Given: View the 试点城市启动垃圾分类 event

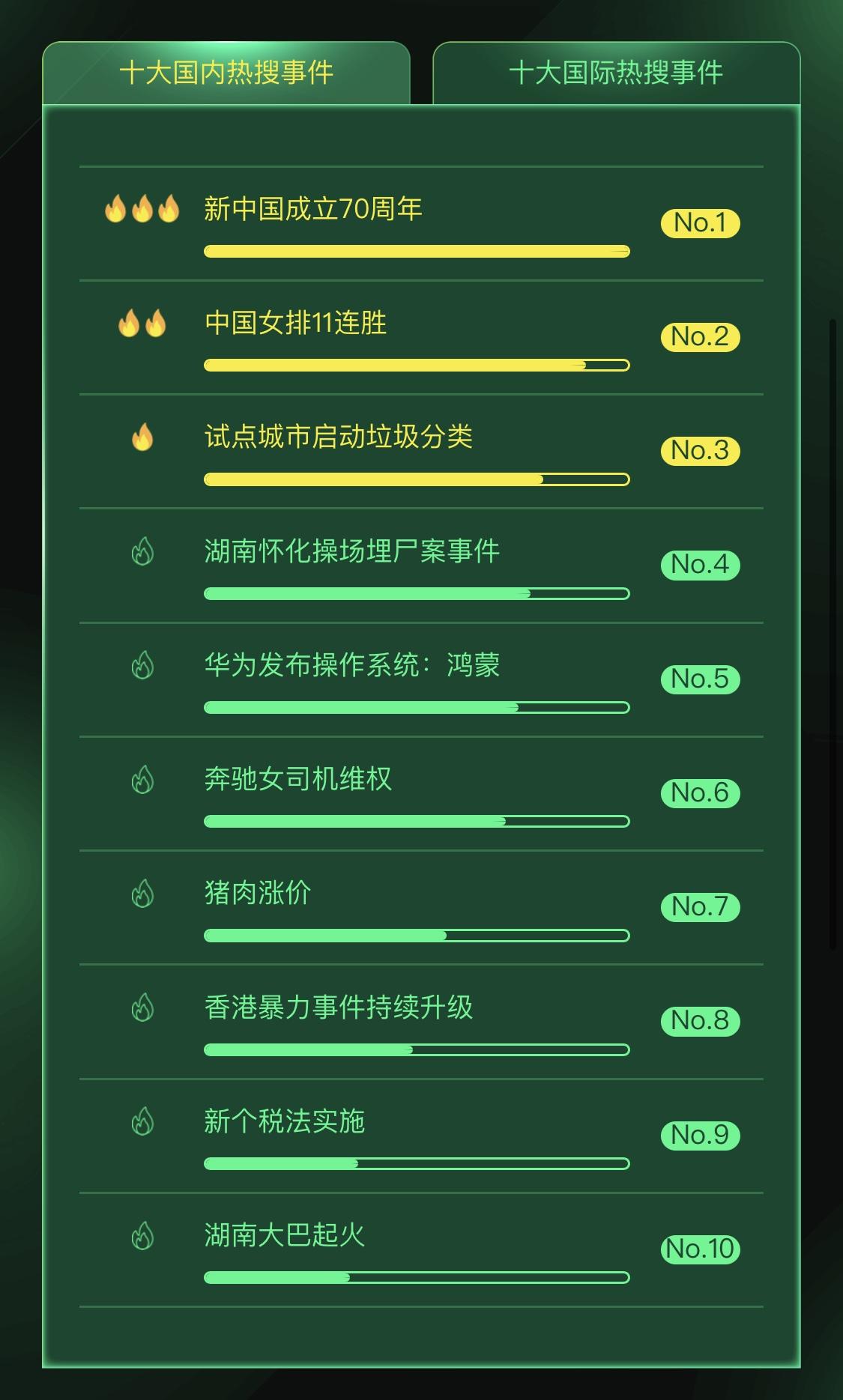Looking at the screenshot, I should pos(338,437).
